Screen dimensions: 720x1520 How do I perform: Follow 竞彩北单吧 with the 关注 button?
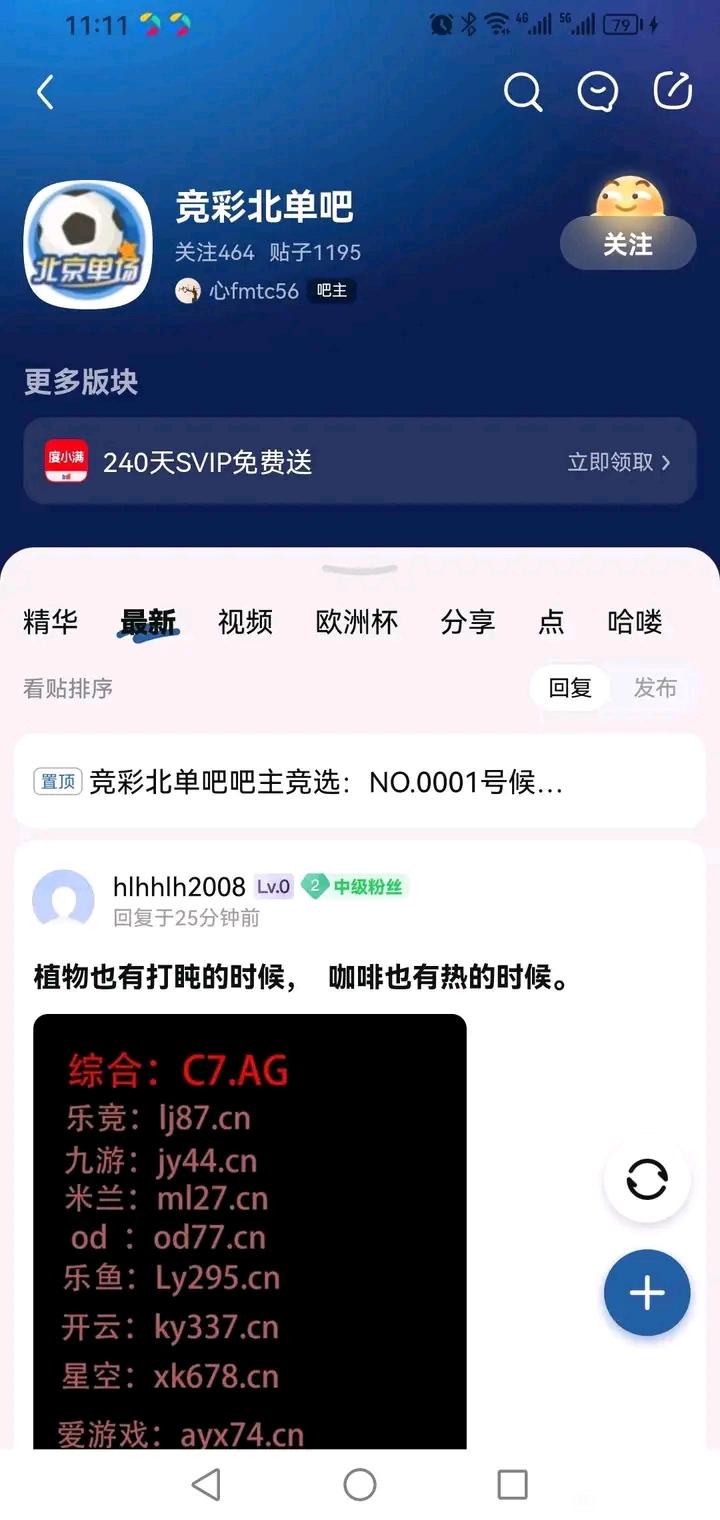[x=628, y=244]
